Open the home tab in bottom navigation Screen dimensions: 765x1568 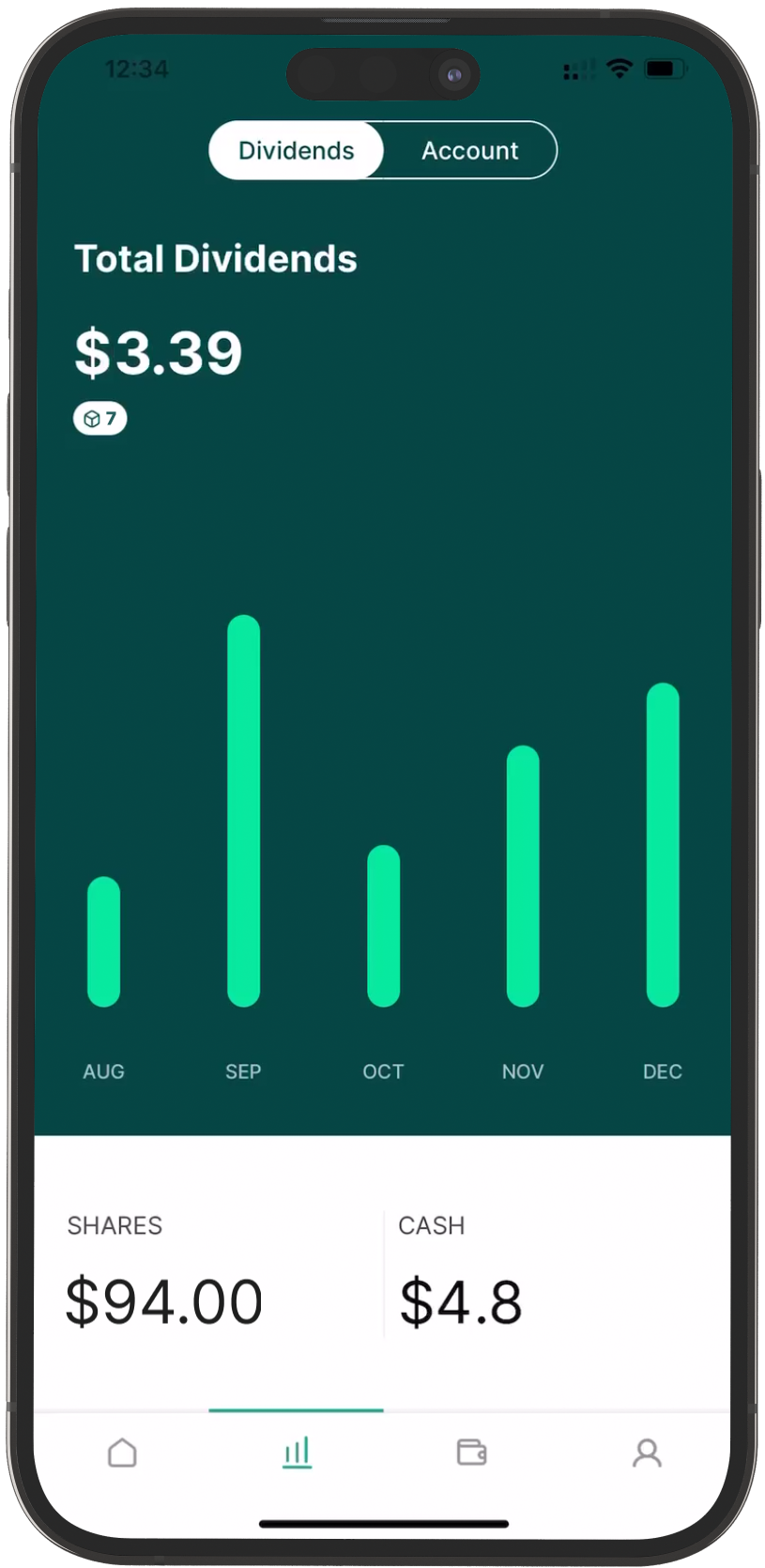click(122, 1453)
